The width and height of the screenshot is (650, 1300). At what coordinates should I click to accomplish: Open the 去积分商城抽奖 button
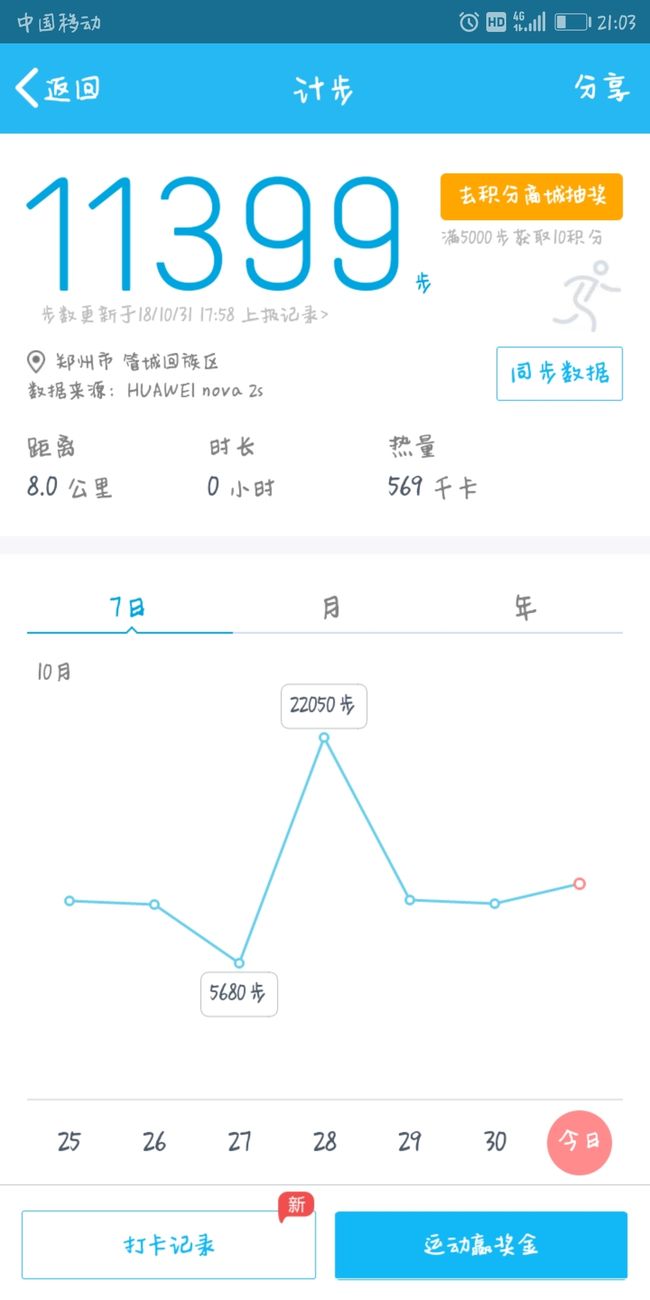click(x=531, y=196)
